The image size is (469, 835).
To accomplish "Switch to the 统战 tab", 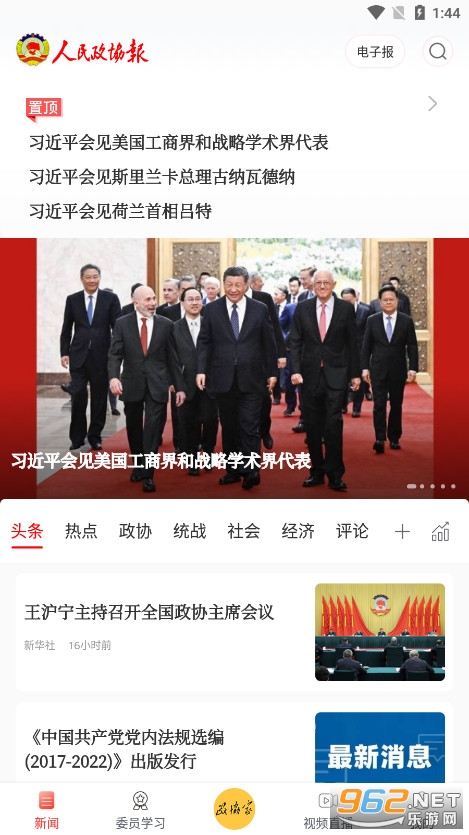I will (190, 531).
